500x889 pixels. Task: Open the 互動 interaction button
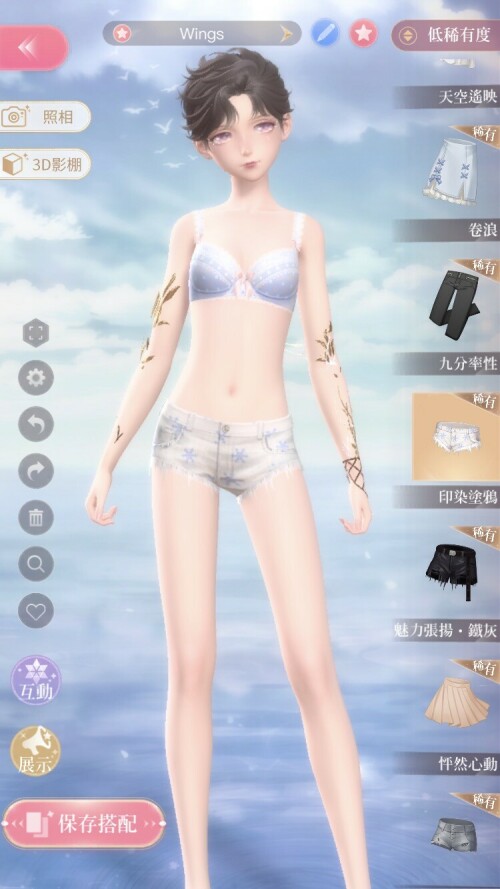(x=36, y=680)
